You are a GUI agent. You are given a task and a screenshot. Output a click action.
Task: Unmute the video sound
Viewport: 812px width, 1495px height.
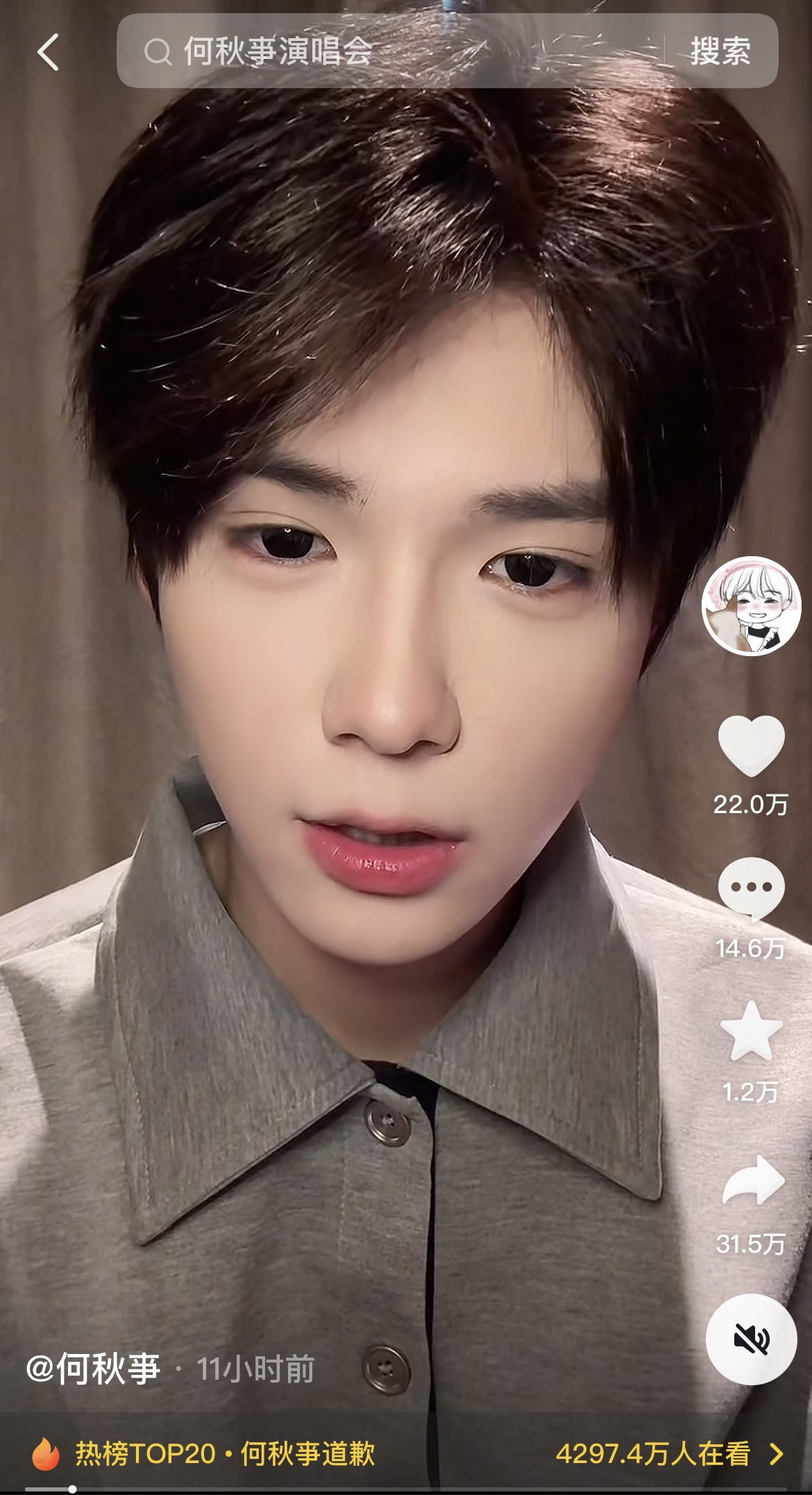point(751,1339)
